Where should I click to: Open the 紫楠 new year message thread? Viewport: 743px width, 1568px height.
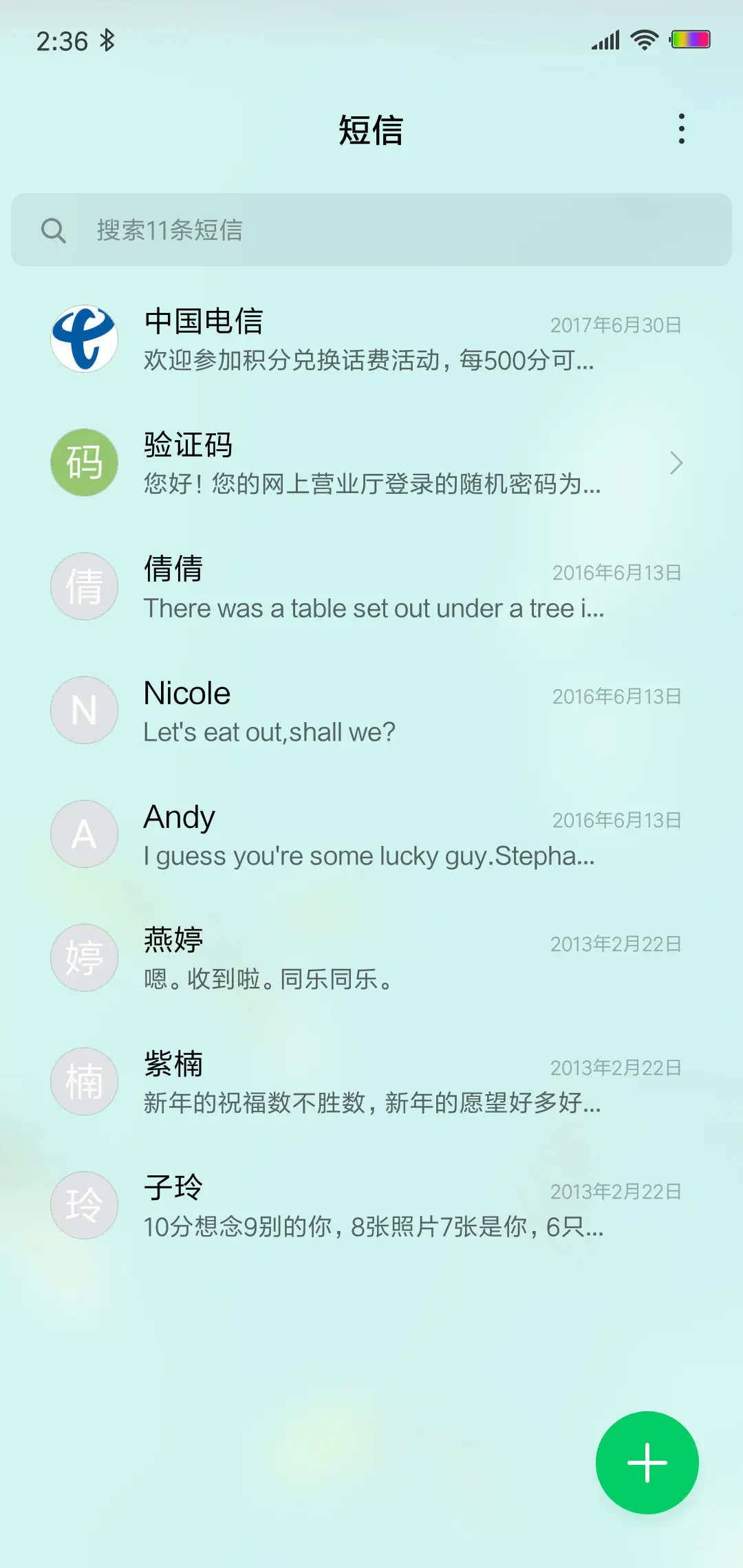371,1081
